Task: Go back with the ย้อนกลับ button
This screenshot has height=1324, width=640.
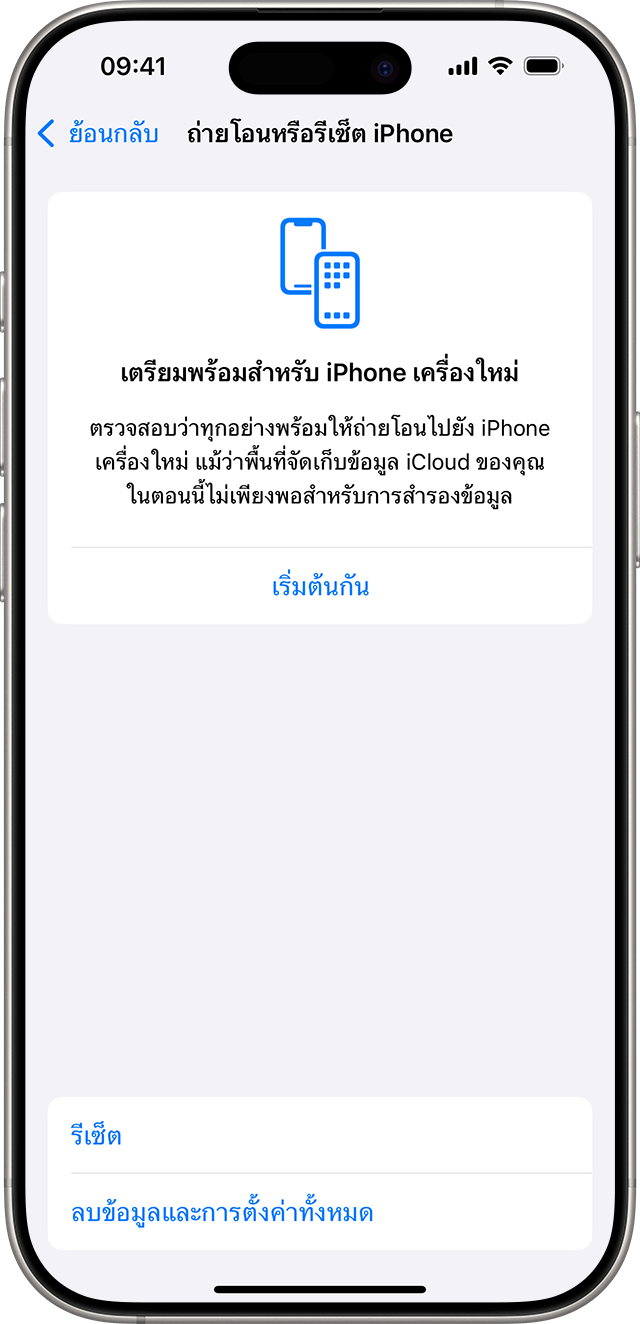Action: click(98, 134)
